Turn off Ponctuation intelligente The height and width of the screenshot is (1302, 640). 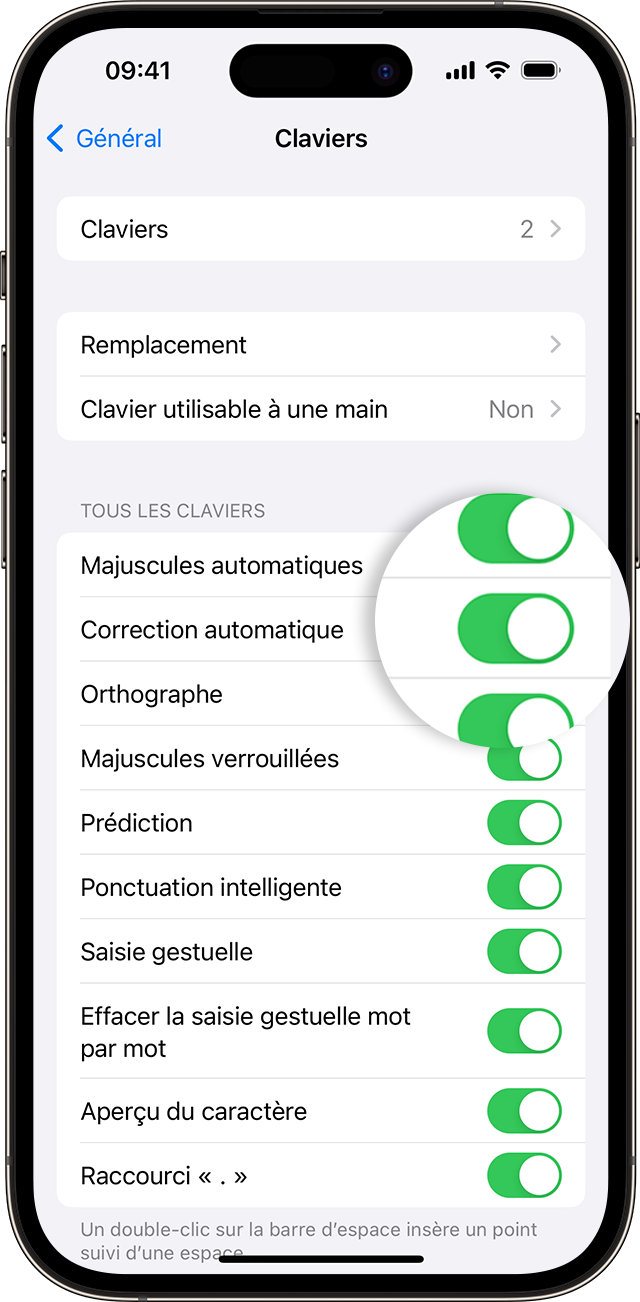point(524,887)
